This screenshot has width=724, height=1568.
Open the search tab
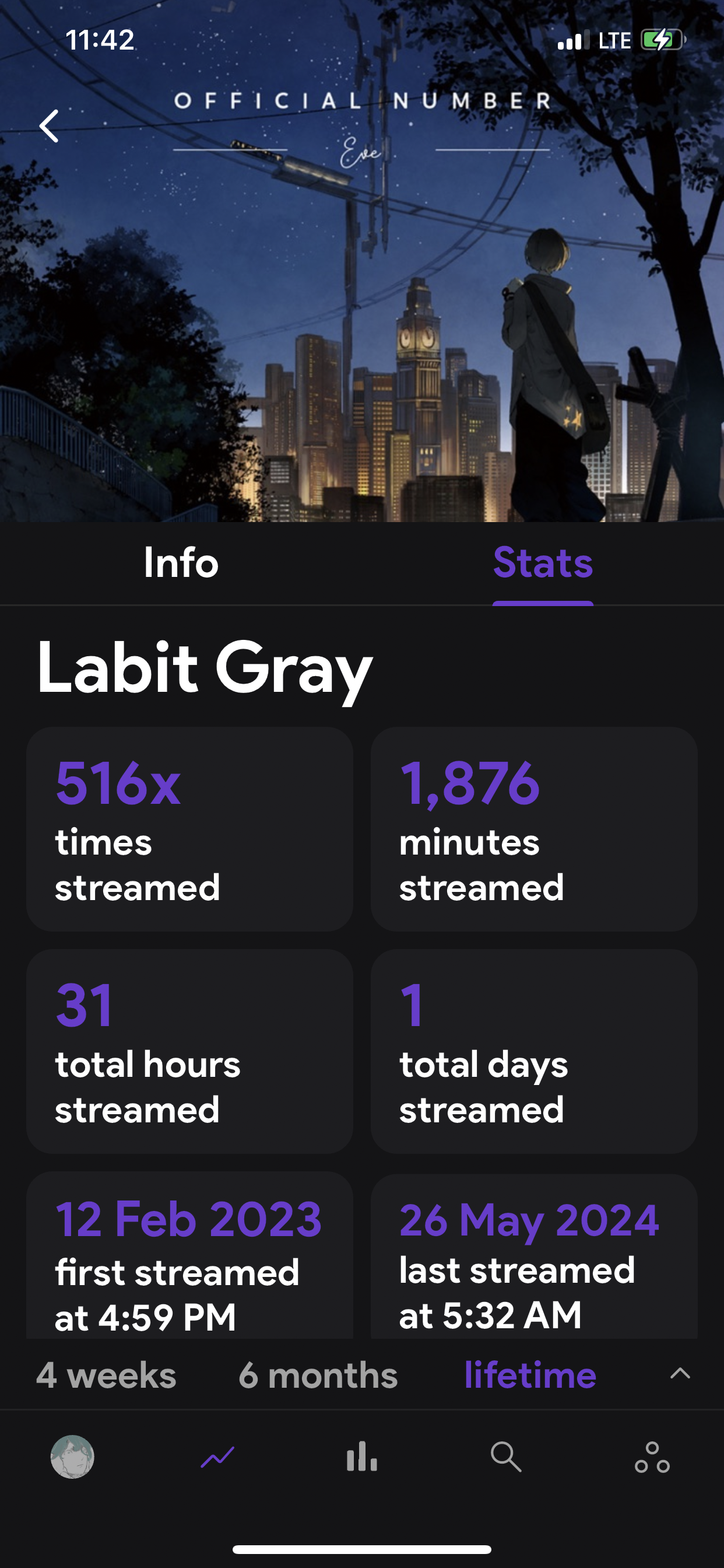[x=506, y=1457]
